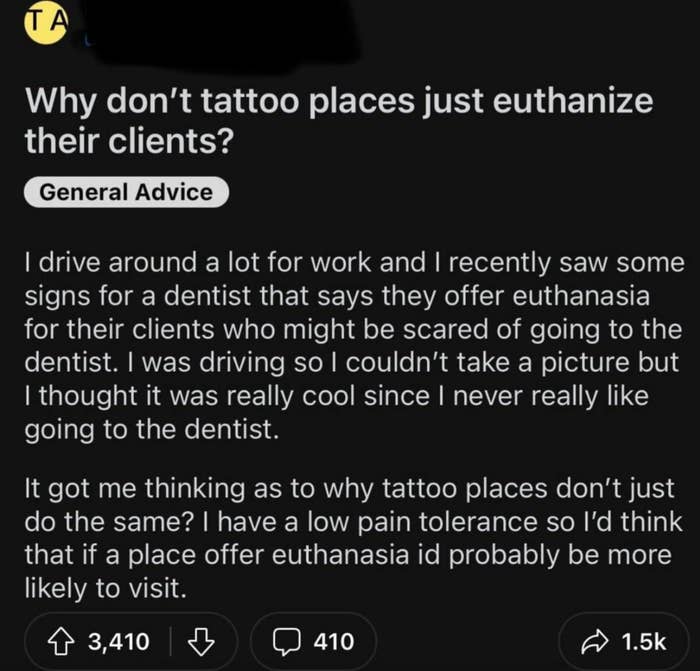
Task: Select the General Advice flair
Action: point(126,192)
